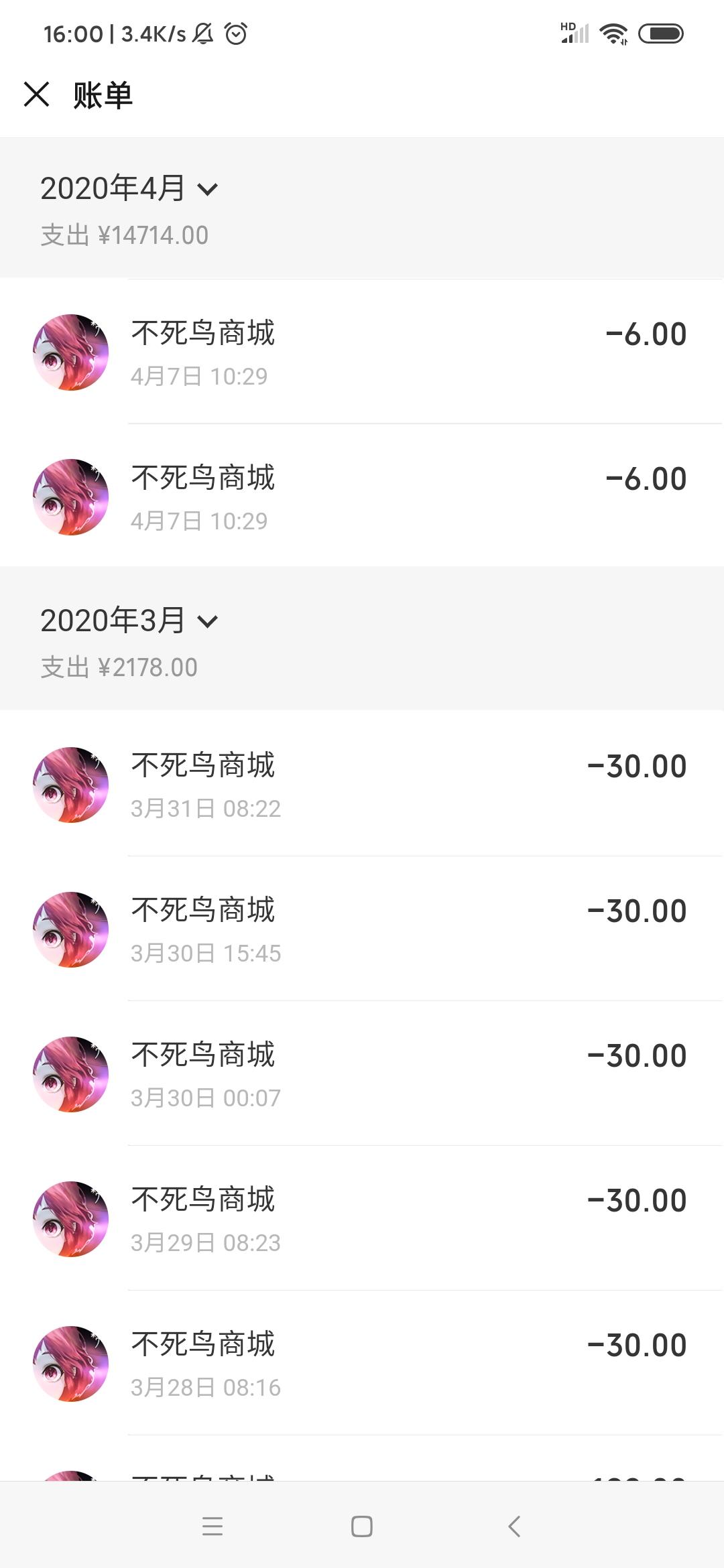Go back using the system back button

point(514,1526)
